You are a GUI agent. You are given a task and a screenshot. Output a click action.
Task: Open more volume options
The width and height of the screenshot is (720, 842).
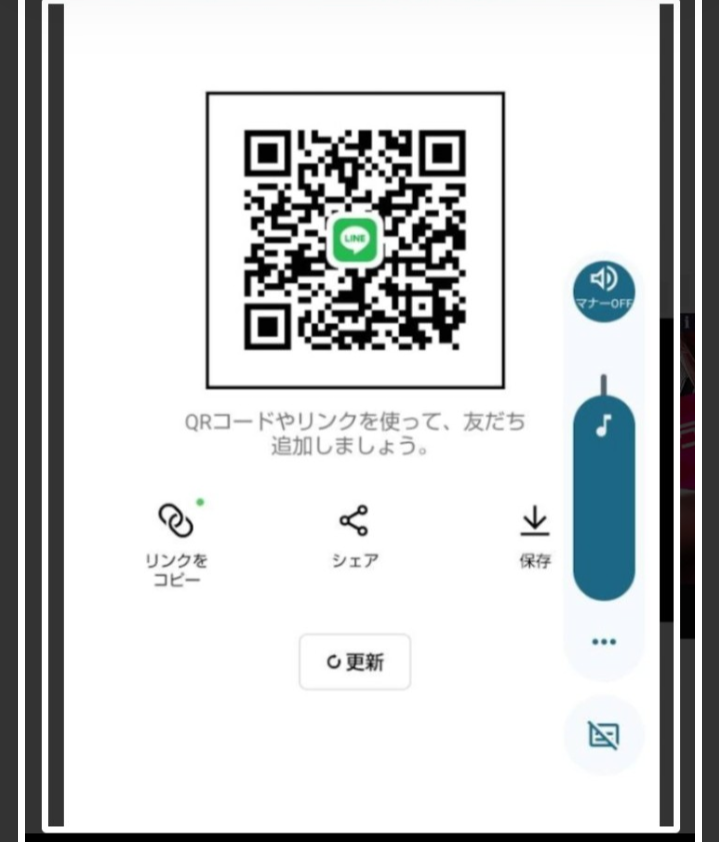tap(604, 642)
